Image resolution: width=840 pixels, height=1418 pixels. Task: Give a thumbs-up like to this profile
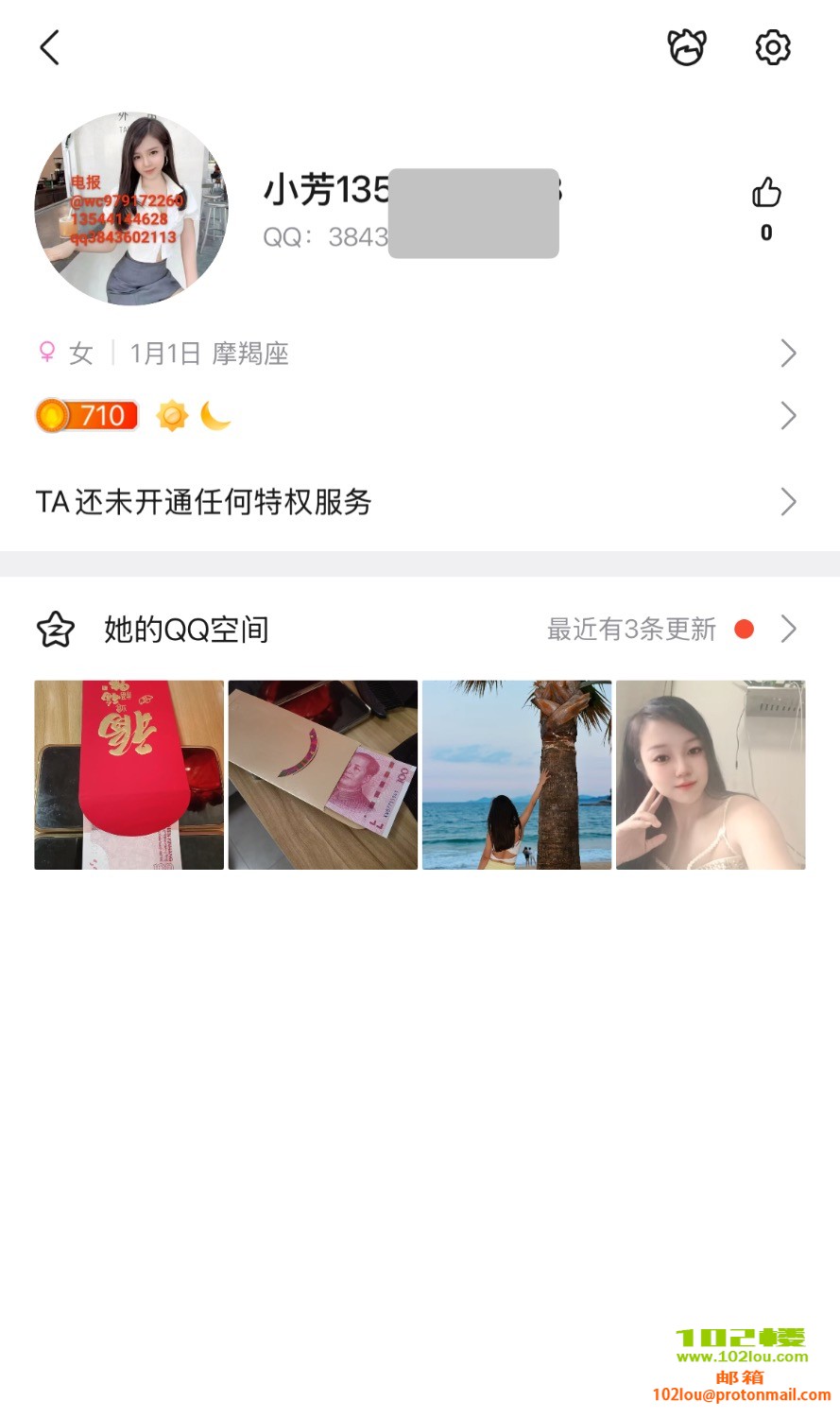point(766,194)
